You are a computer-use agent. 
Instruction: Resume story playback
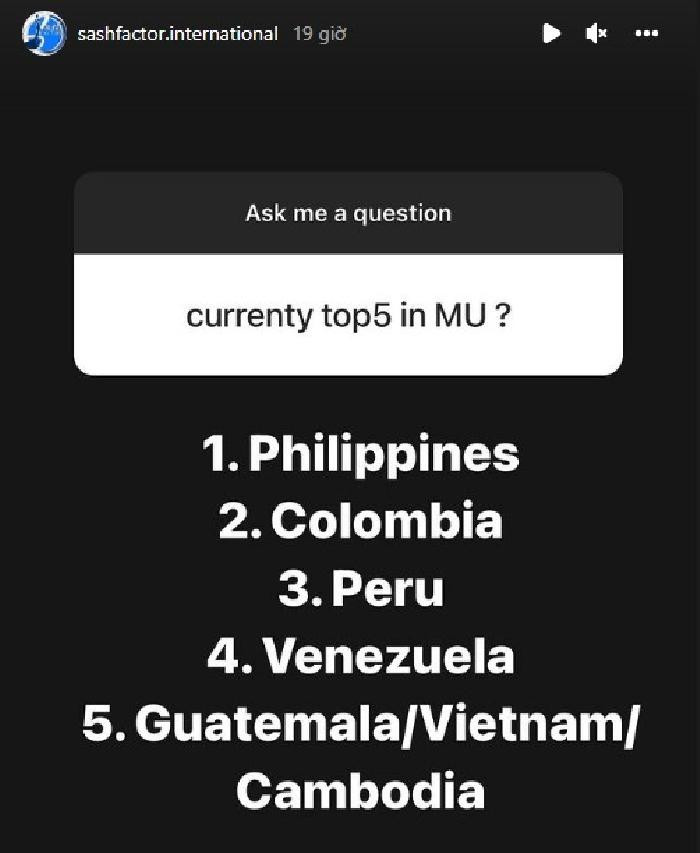coord(551,34)
